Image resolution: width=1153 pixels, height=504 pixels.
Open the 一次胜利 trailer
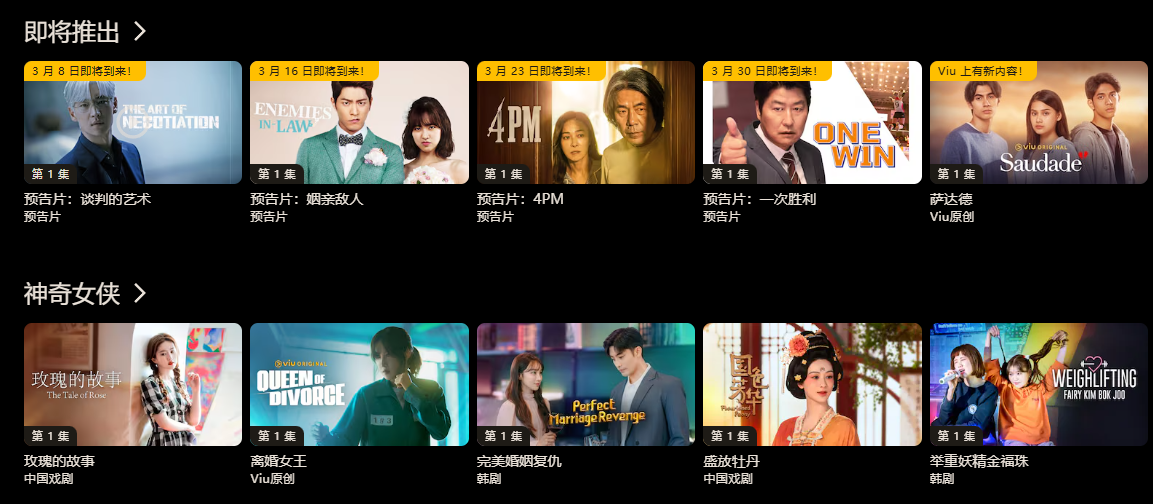(812, 123)
